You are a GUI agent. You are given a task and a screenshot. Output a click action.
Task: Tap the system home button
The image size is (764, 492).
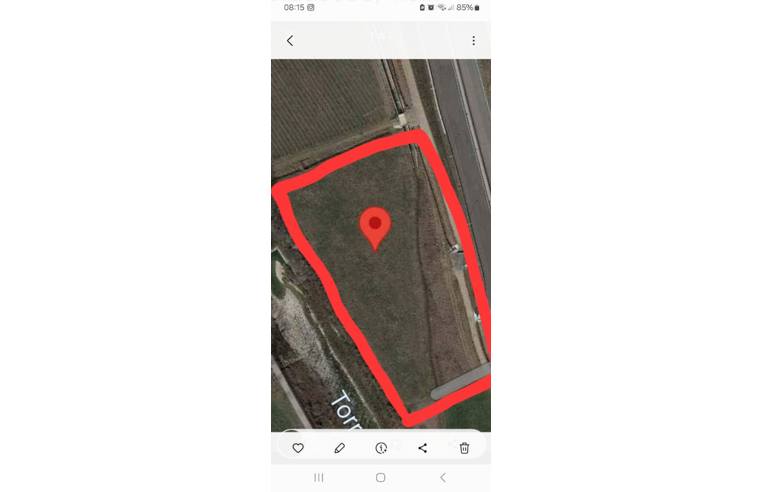380,478
